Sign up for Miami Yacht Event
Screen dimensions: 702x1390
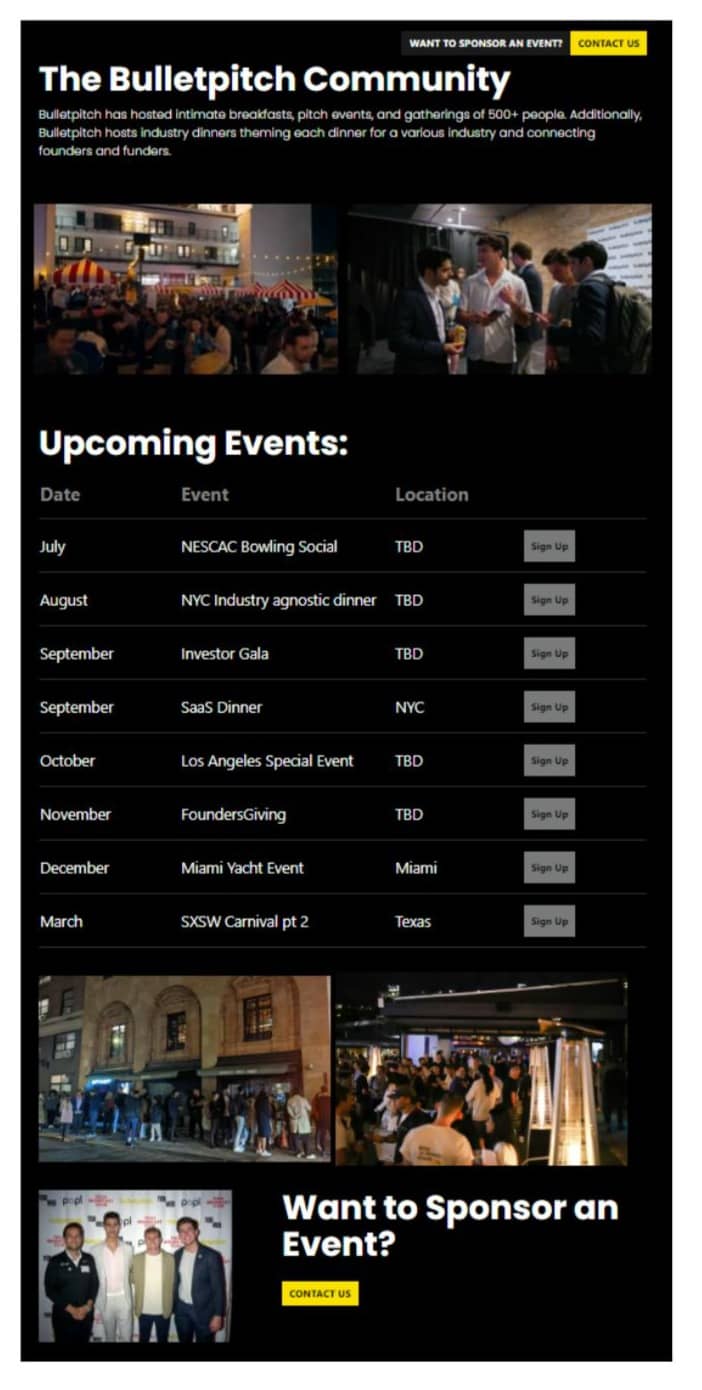click(x=549, y=868)
